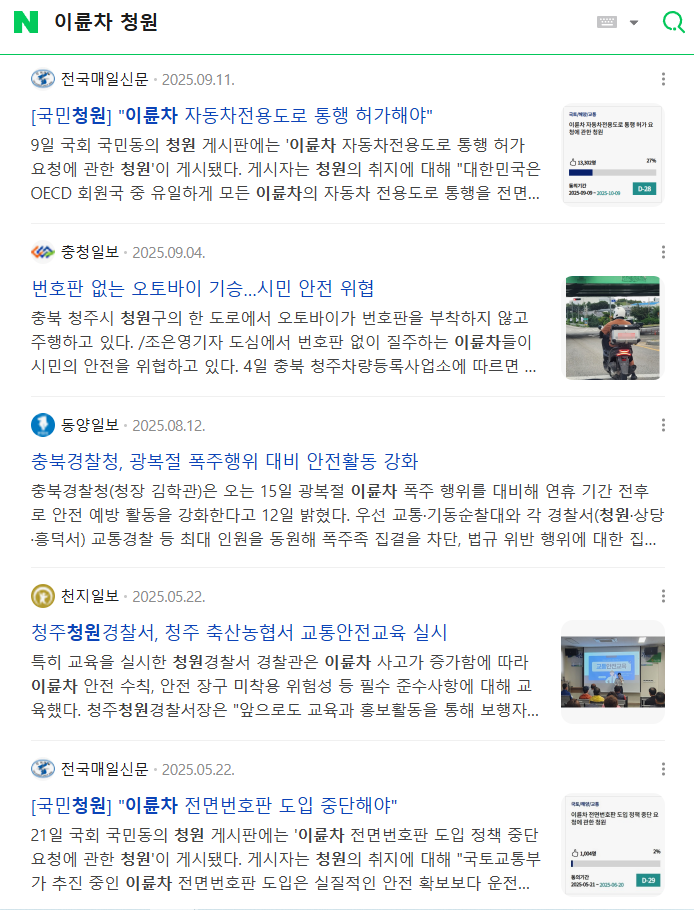The width and height of the screenshot is (694, 910).
Task: Open overflow menu for the 동양일보 article
Action: [x=663, y=425]
